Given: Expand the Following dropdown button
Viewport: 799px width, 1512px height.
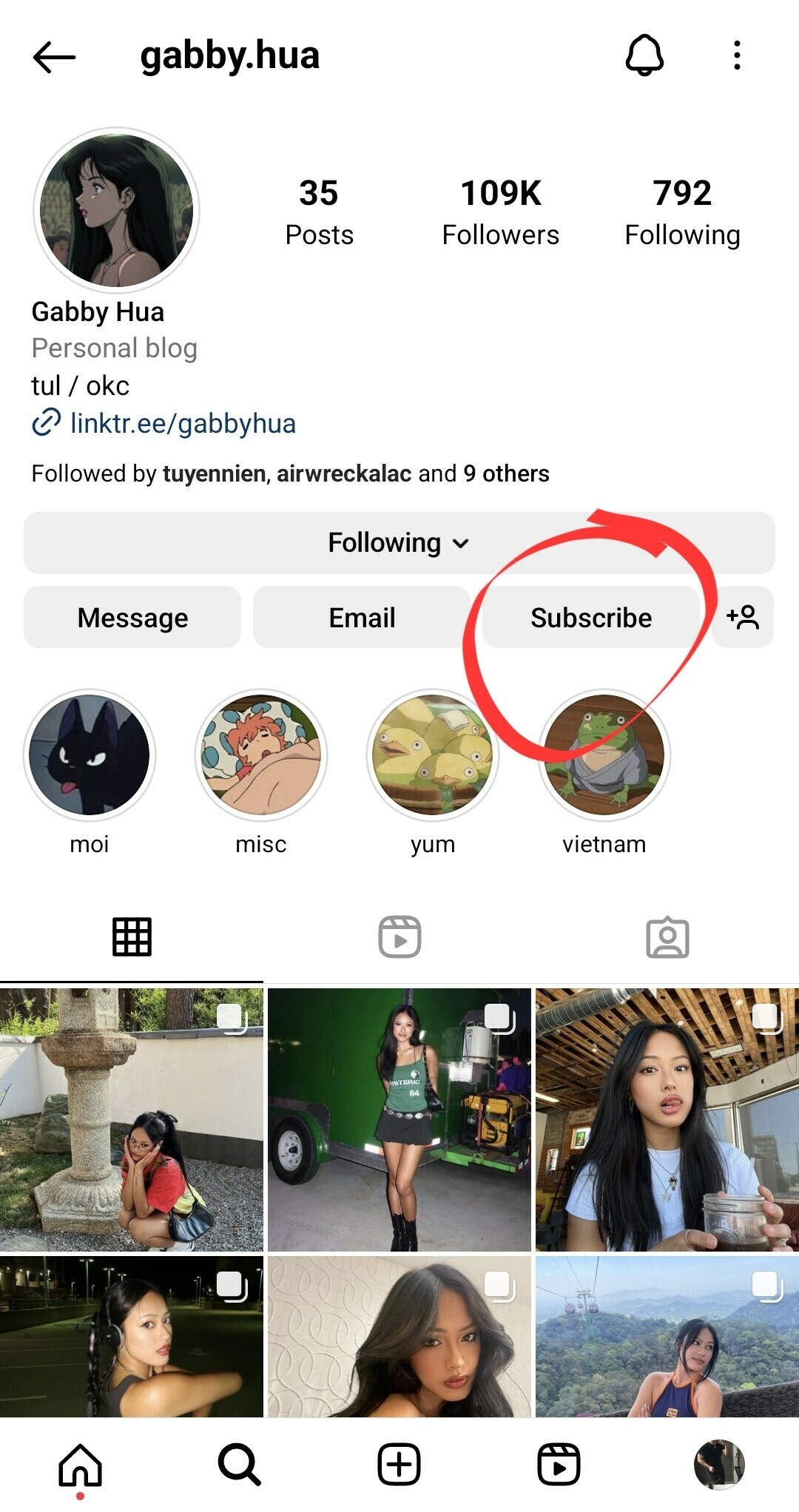Looking at the screenshot, I should (399, 543).
